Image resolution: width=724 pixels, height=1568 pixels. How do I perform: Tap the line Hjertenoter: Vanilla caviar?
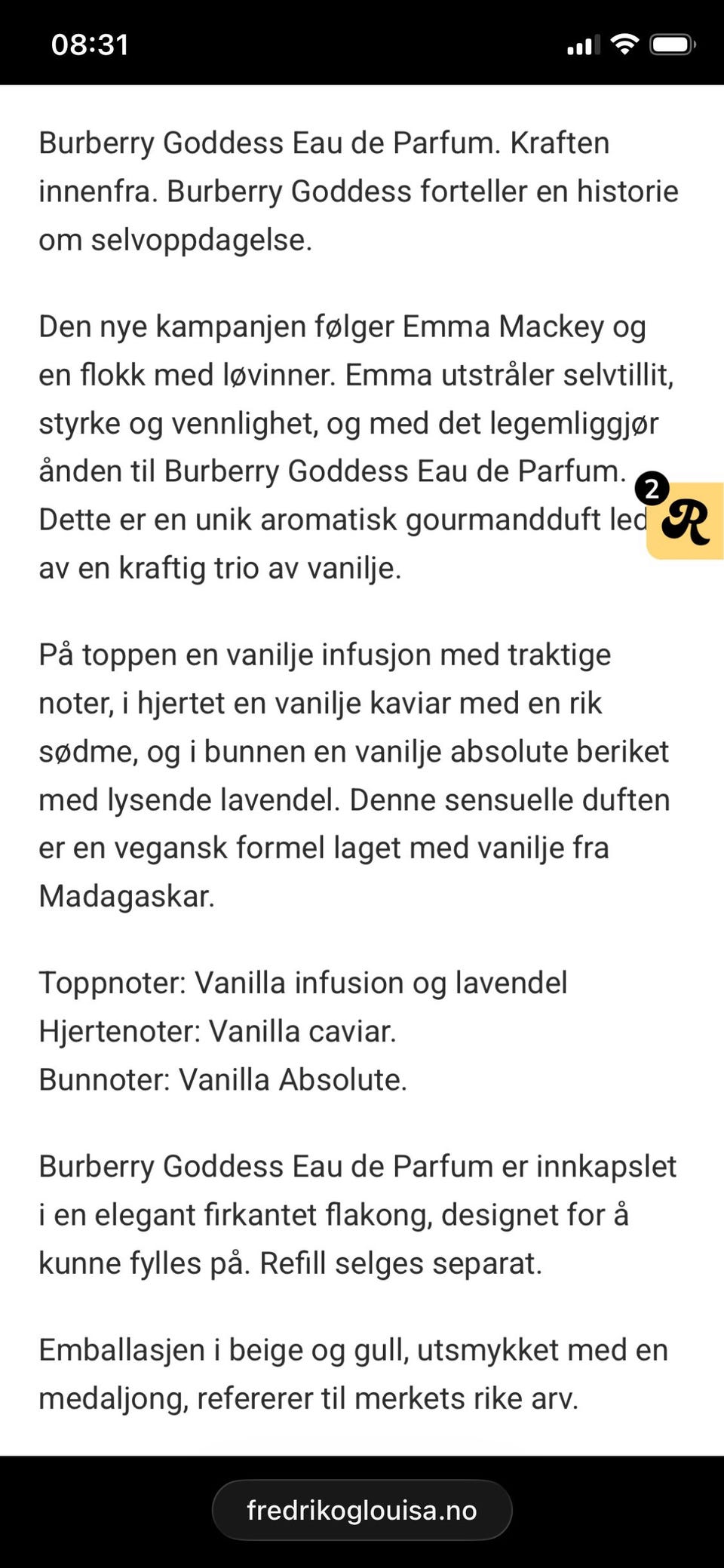pyautogui.click(x=217, y=1031)
